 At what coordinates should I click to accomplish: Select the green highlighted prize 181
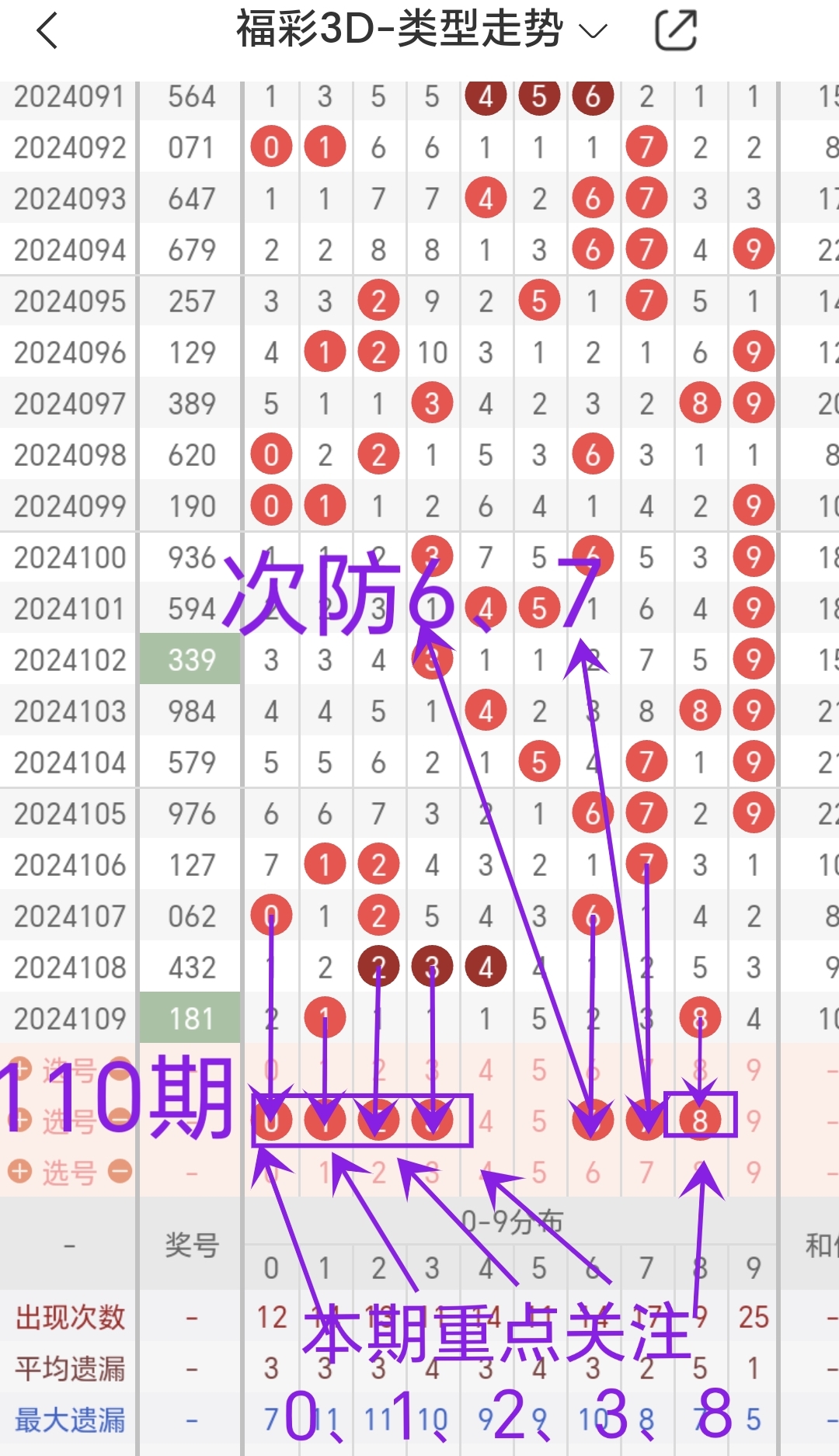190,1018
